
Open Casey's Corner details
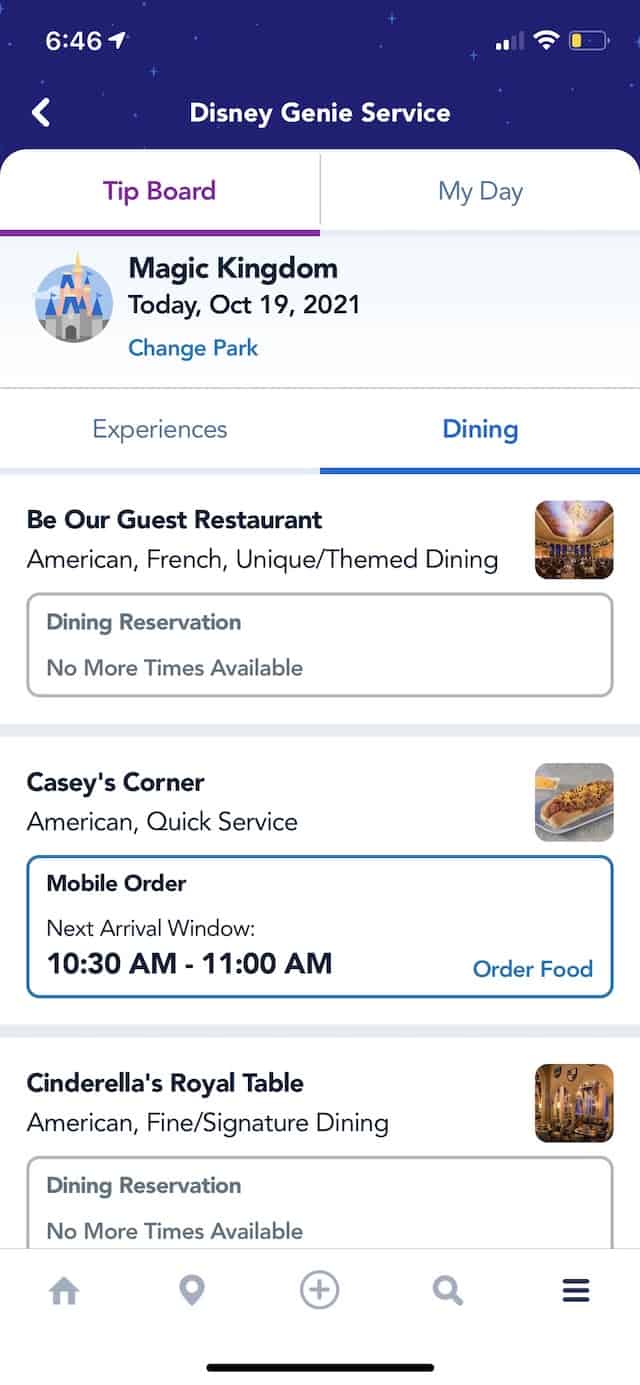(115, 782)
